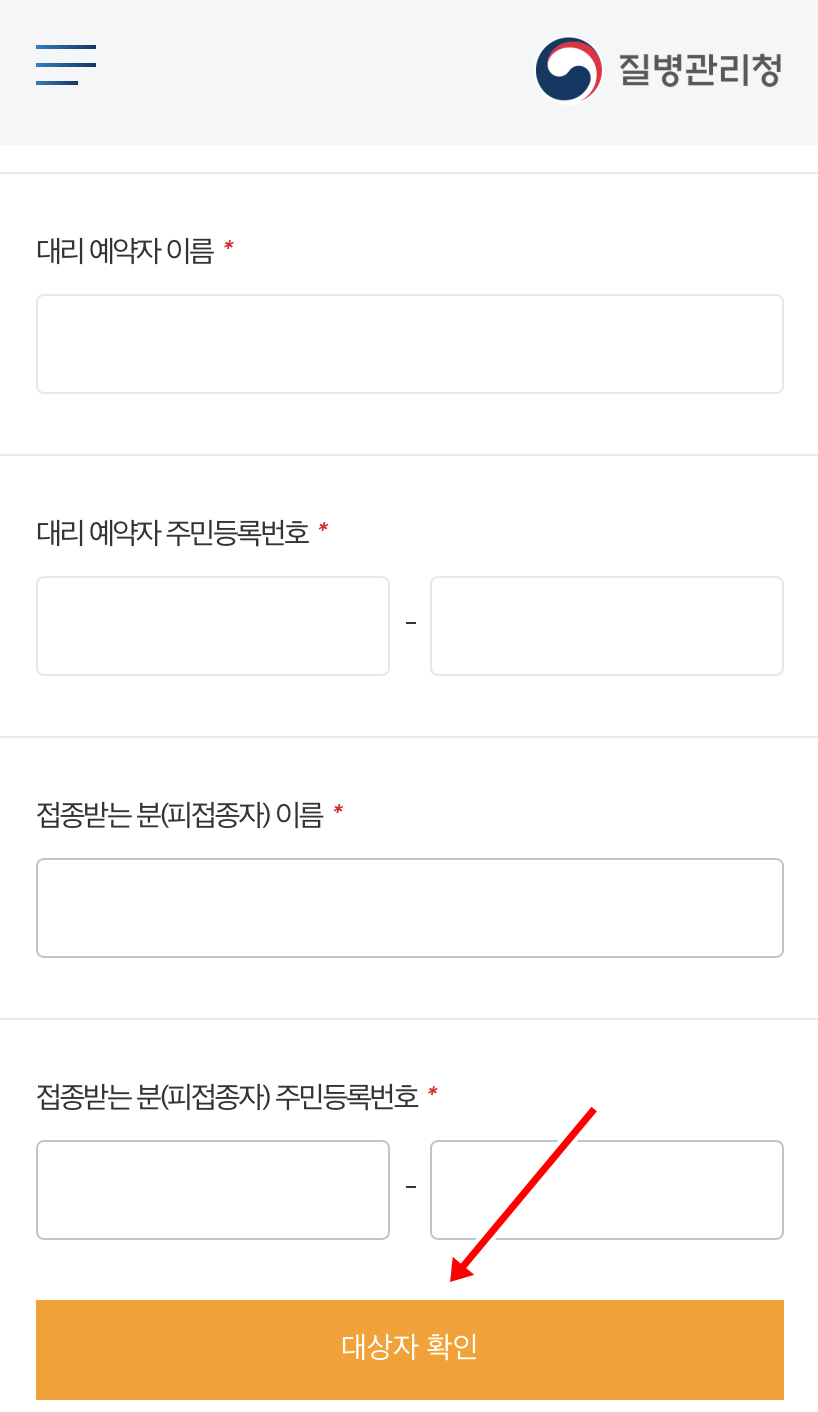
Task: Select the second half of proxy 주민등록번호
Action: [x=606, y=625]
